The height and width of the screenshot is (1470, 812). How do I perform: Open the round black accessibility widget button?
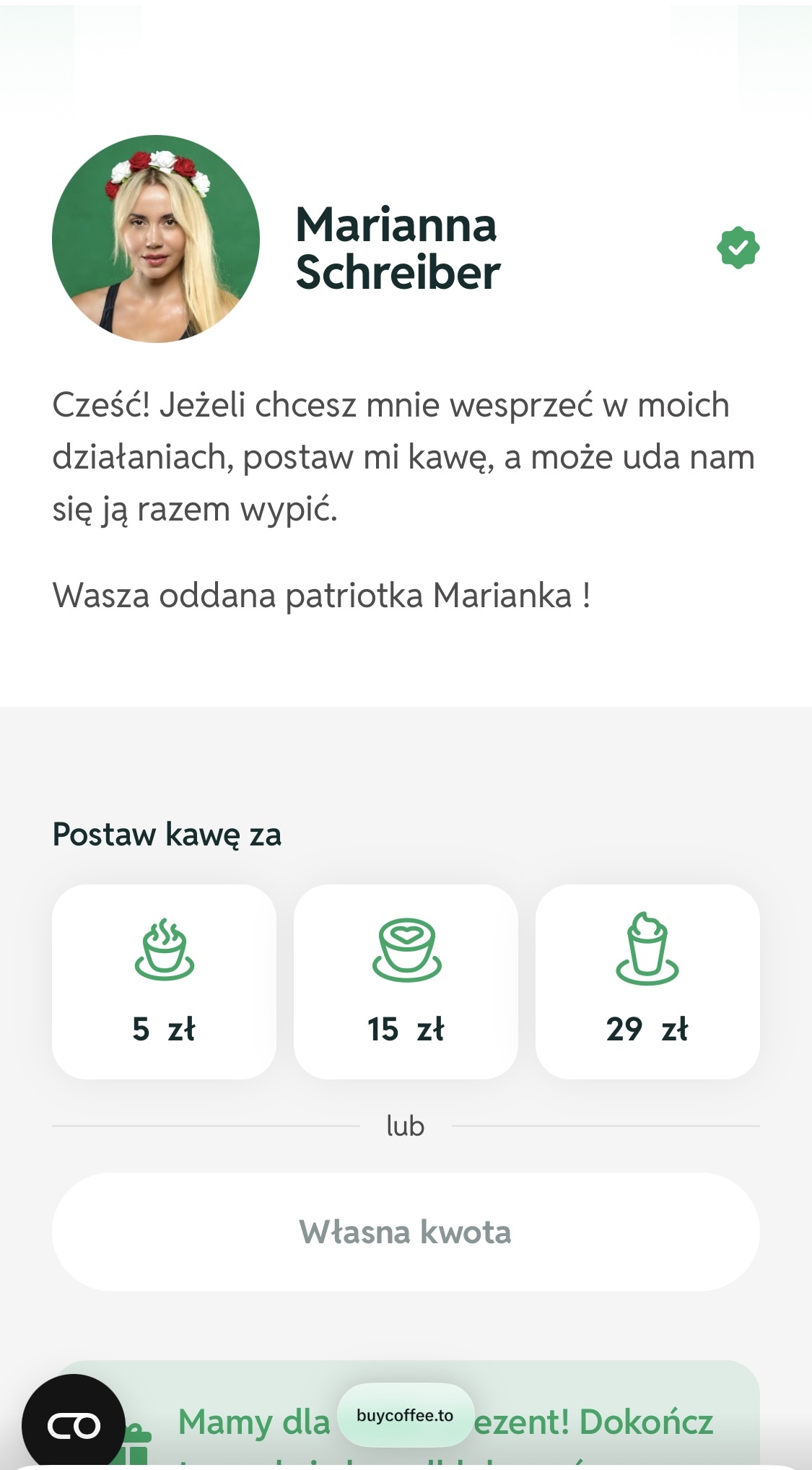tap(74, 1425)
